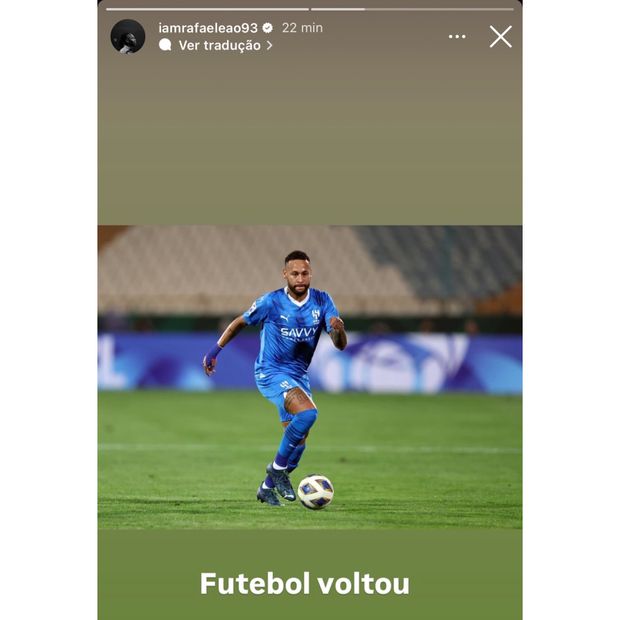The height and width of the screenshot is (620, 620).
Task: Open iamrafaeleao93's profile picture
Action: pyautogui.click(x=127, y=36)
